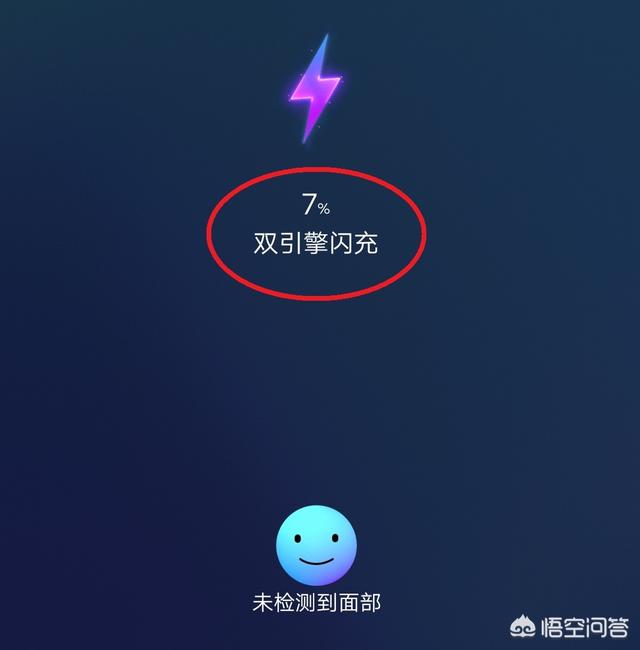640x650 pixels.
Task: Tap the face icon to retry face unlock
Action: tap(316, 546)
